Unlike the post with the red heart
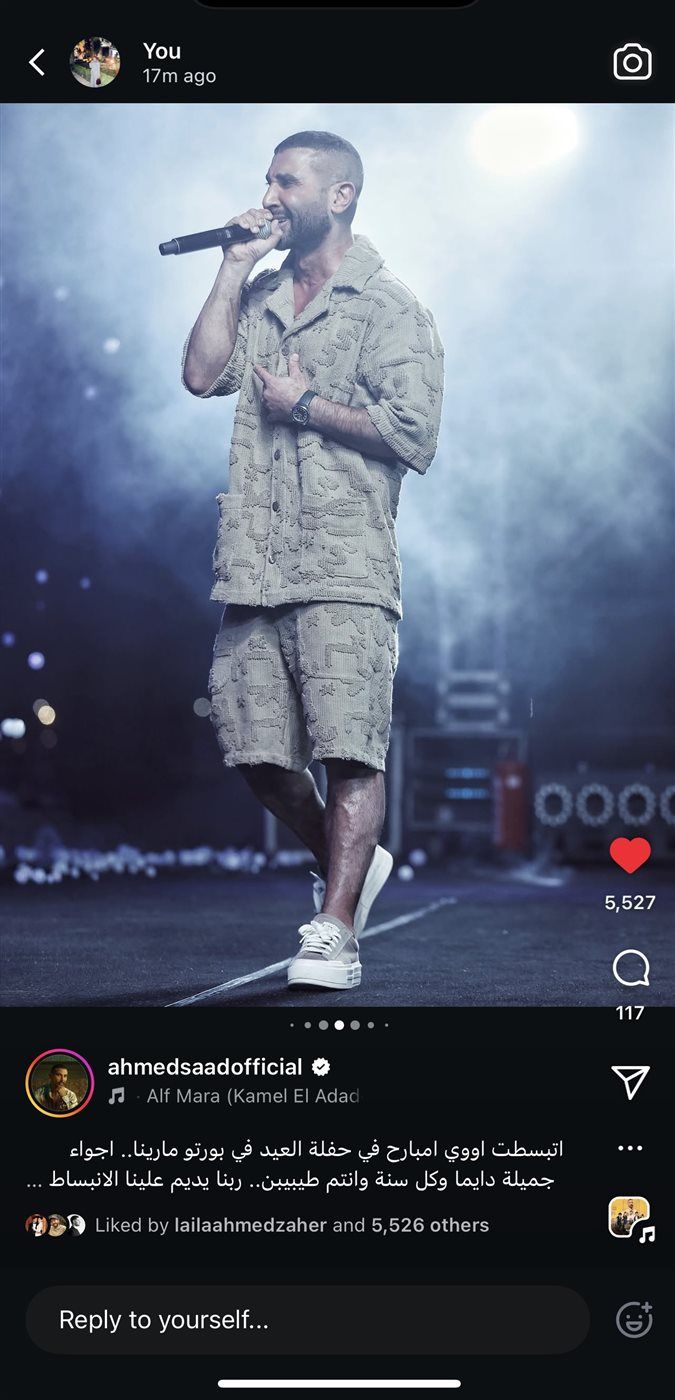This screenshot has width=675, height=1400. click(630, 856)
